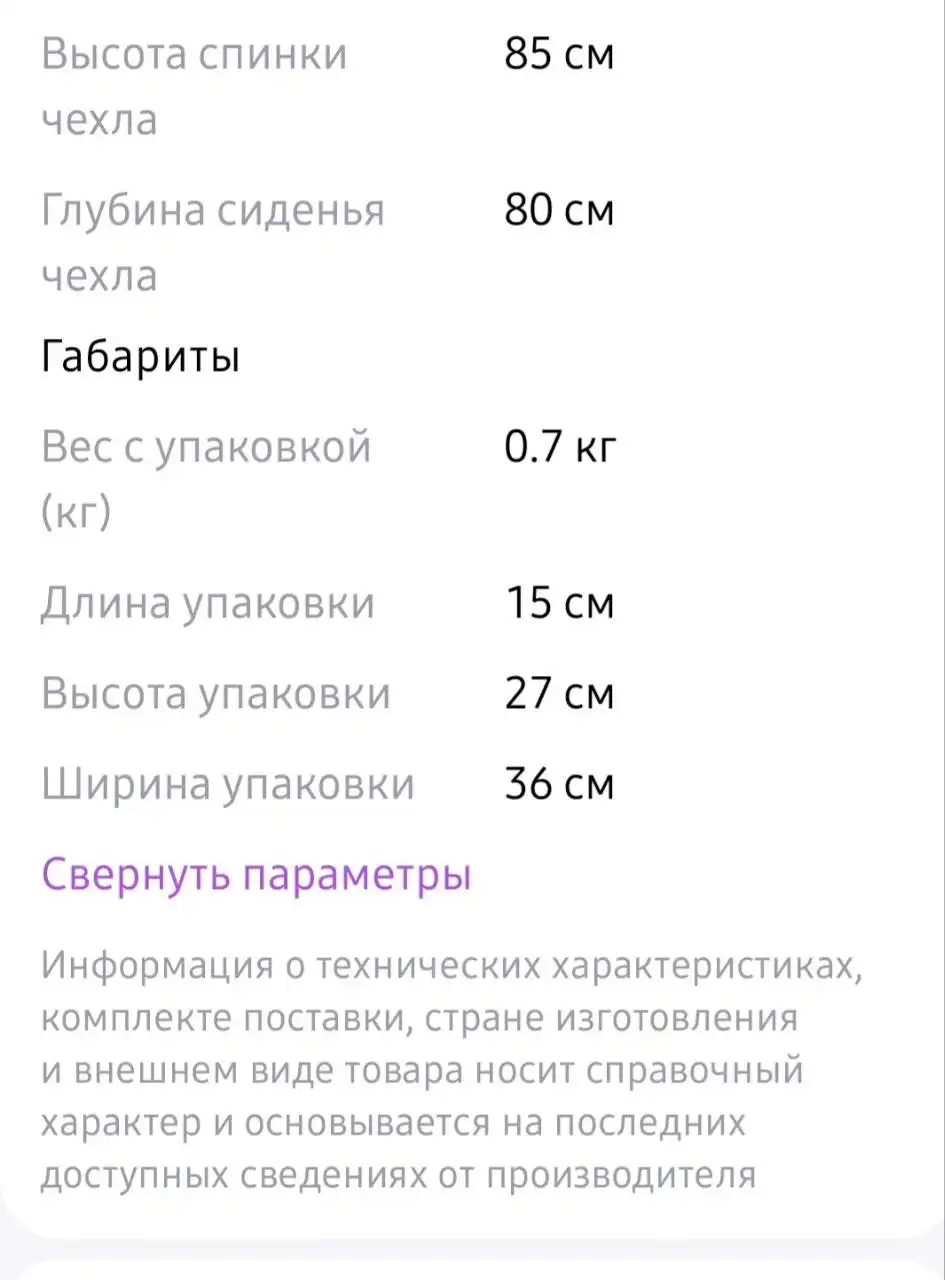
Task: Select the «Высота спинки чехла» parameter label
Action: pos(195,88)
